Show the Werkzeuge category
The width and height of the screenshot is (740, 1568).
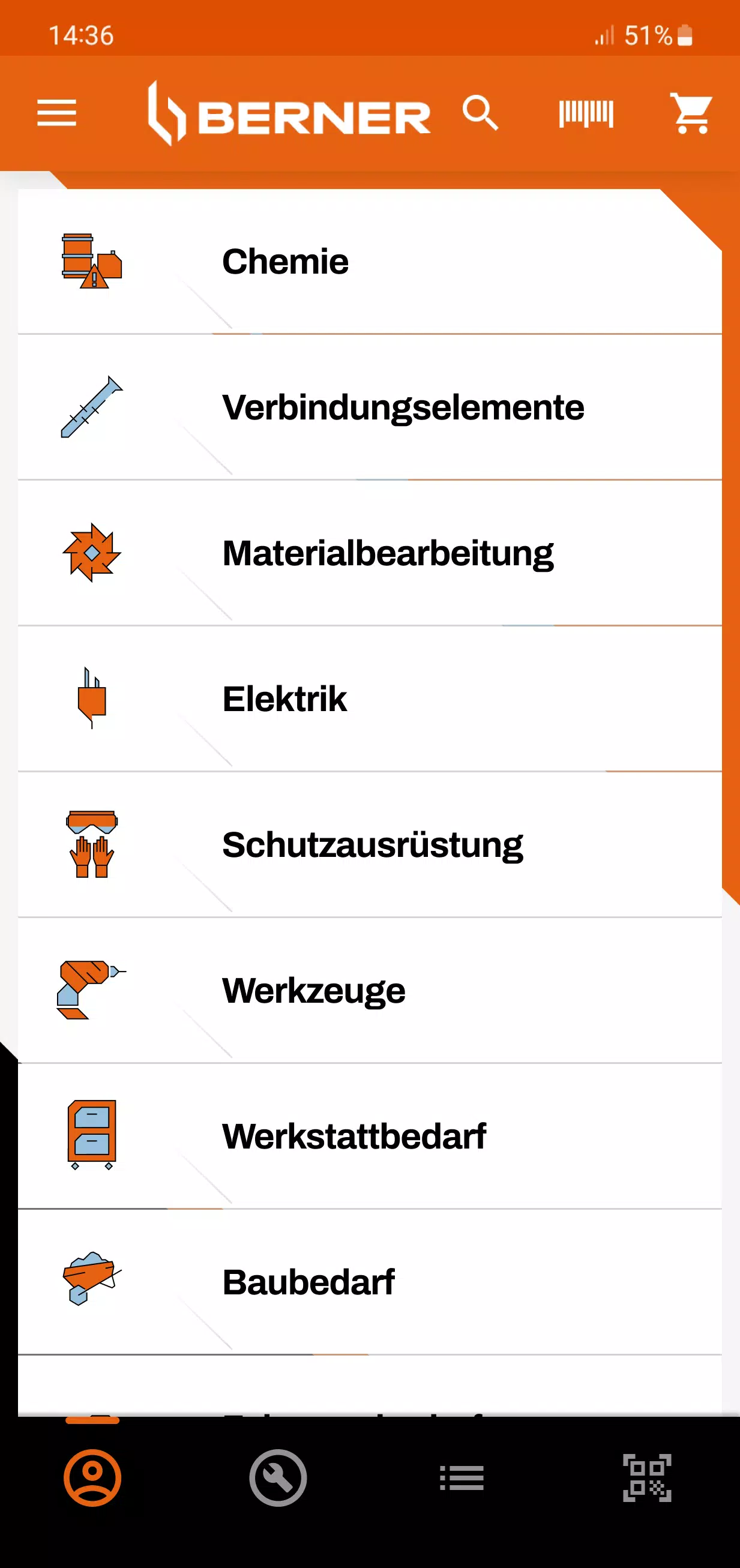(x=370, y=990)
